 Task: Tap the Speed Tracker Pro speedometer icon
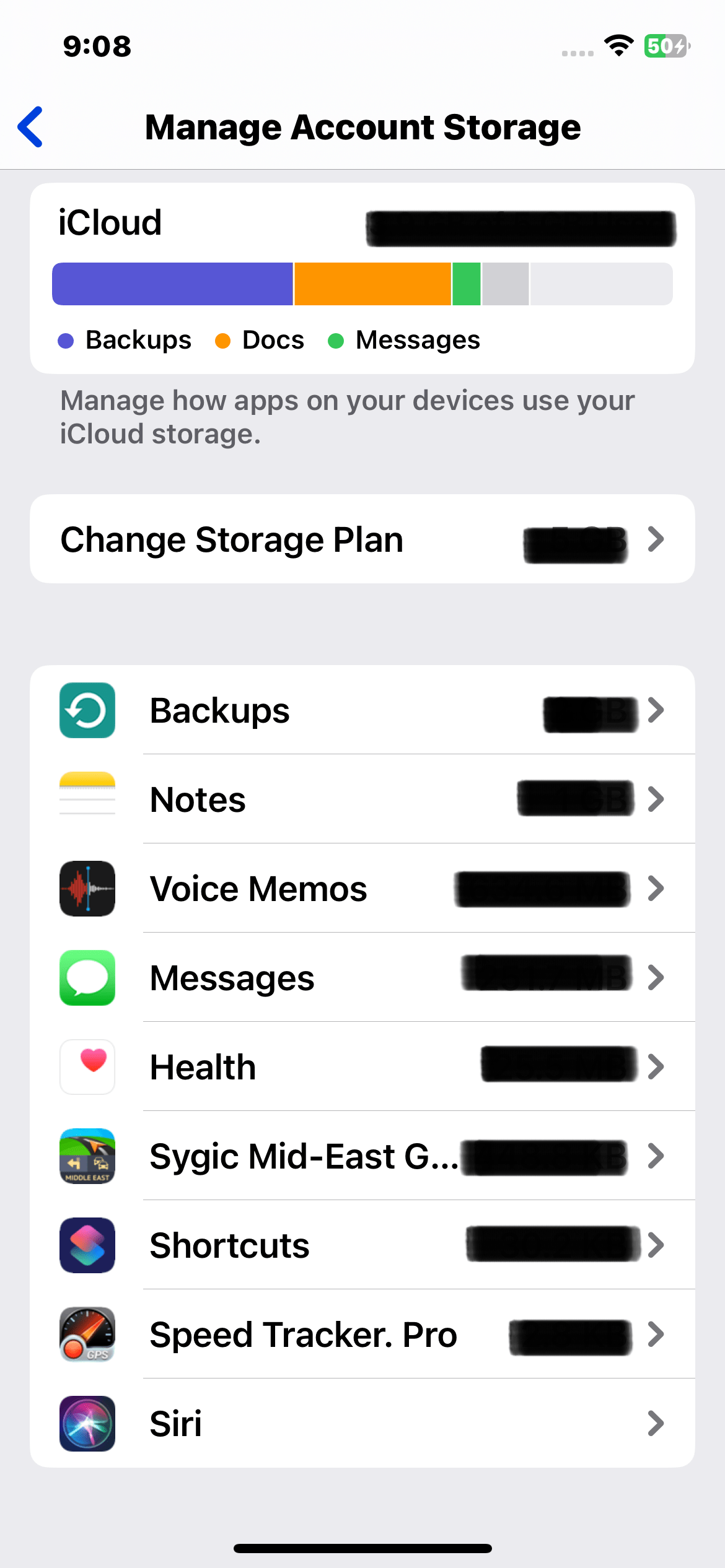(x=87, y=1335)
